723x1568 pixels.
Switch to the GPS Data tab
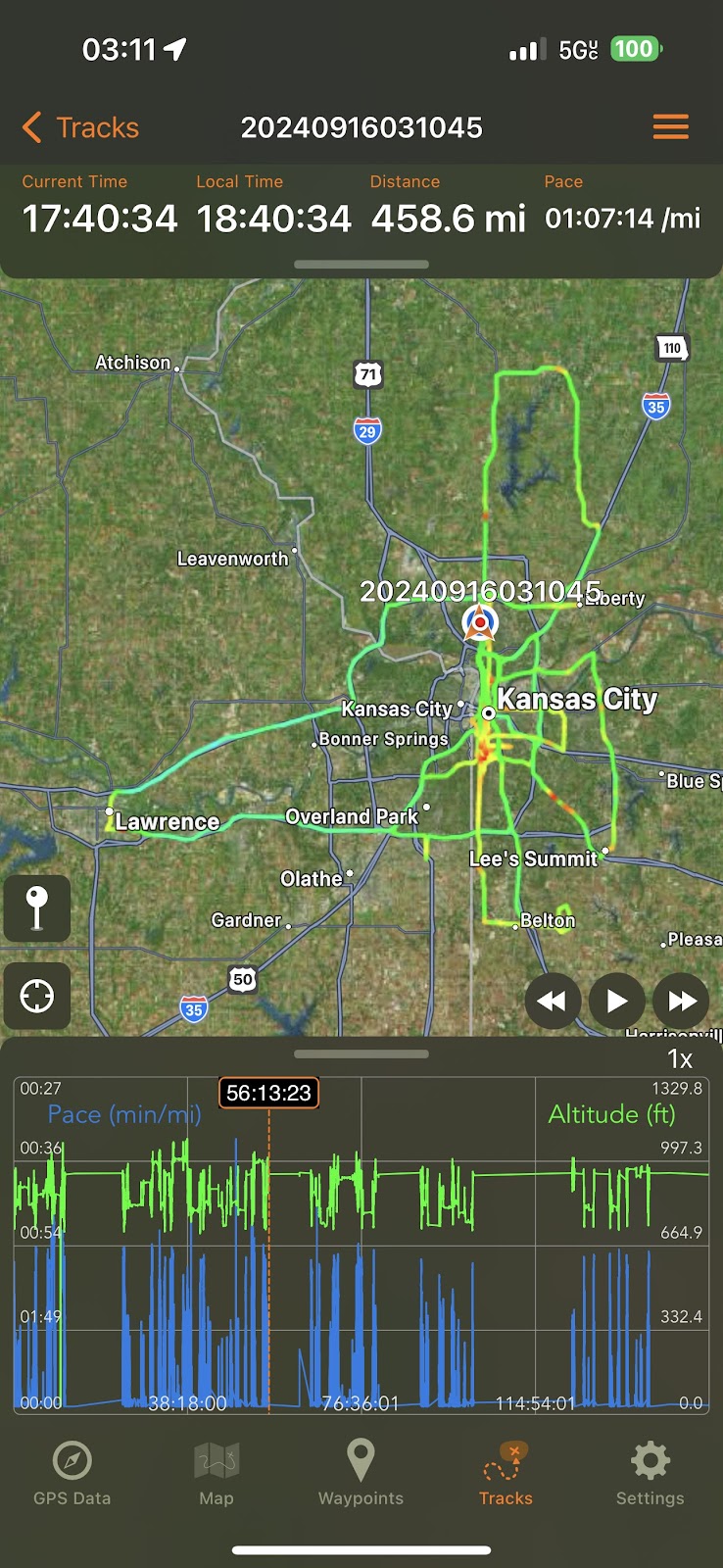pyautogui.click(x=72, y=1473)
